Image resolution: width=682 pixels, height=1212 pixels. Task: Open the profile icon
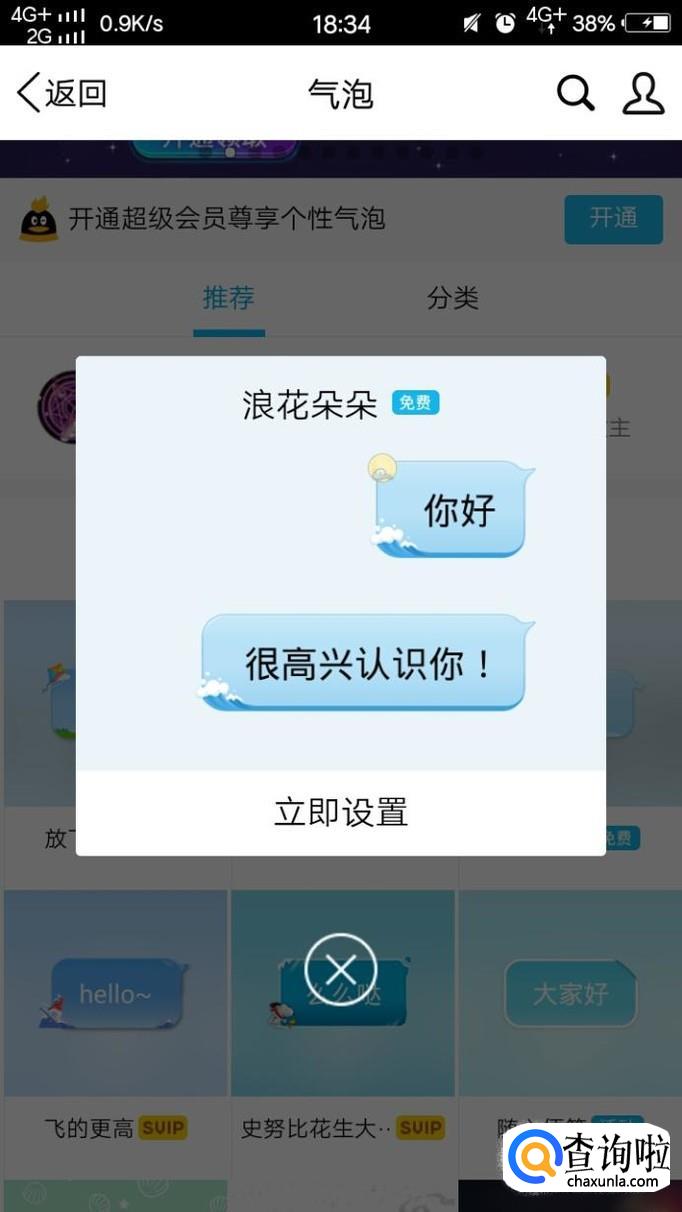[x=643, y=93]
